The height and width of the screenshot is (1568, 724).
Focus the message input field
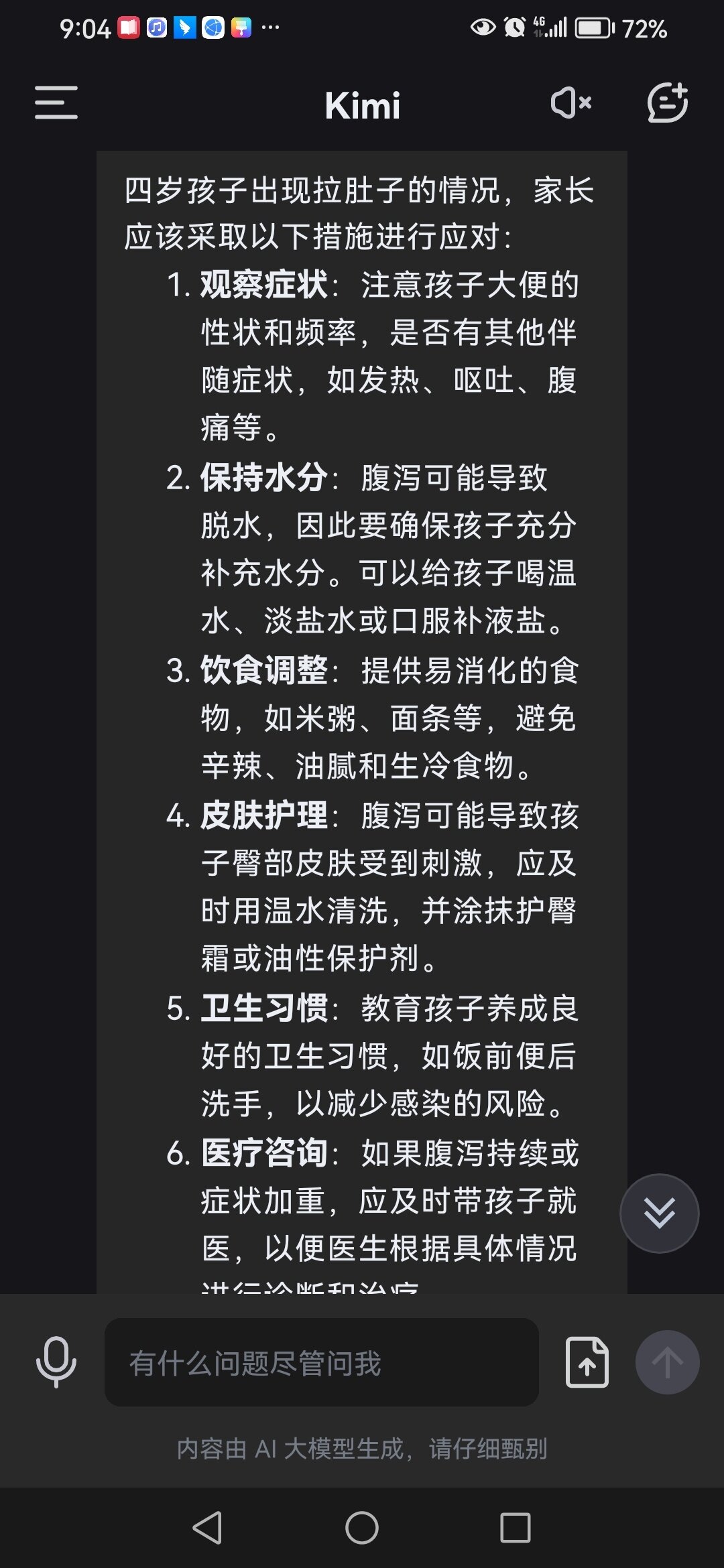[322, 1362]
